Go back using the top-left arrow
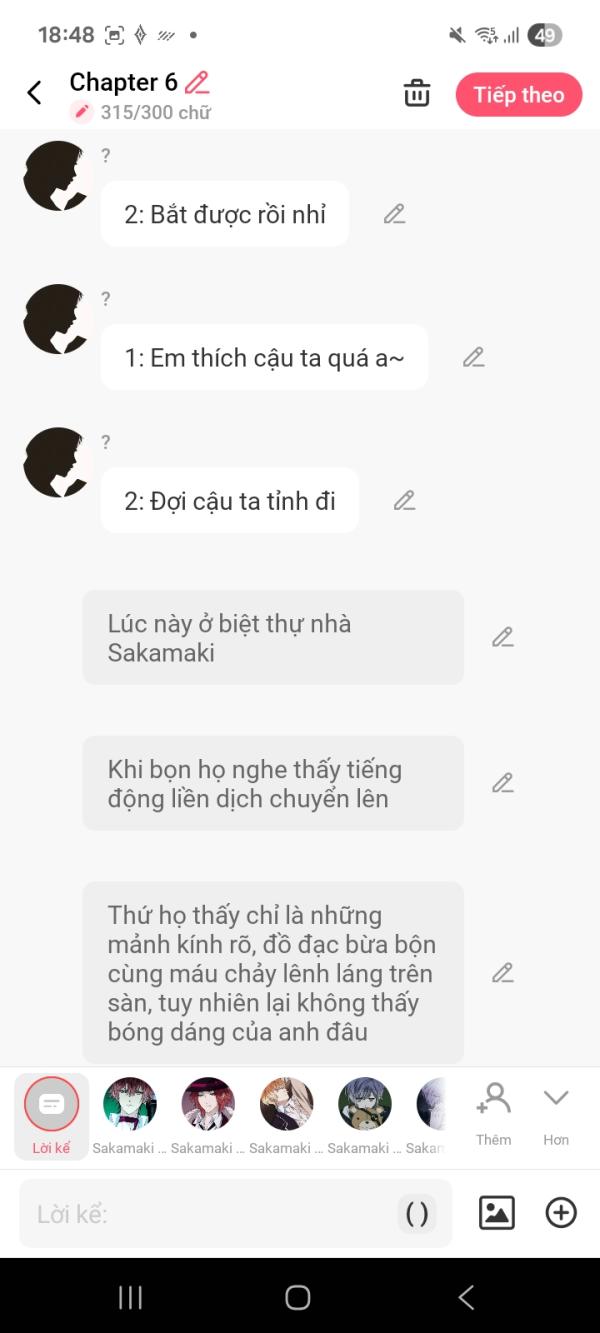 point(34,93)
